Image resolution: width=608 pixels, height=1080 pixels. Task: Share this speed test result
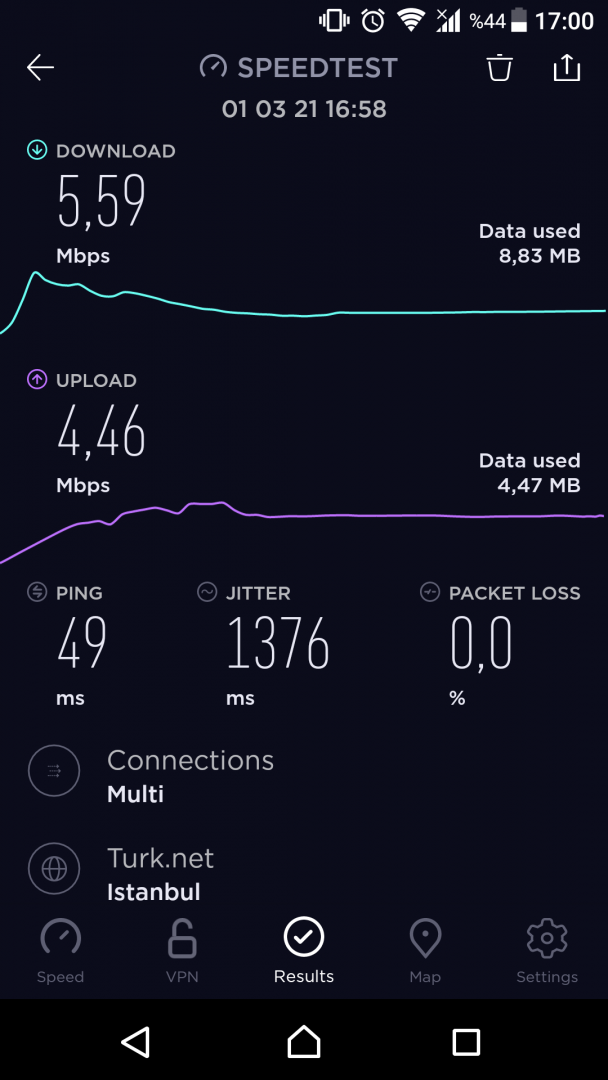(566, 67)
